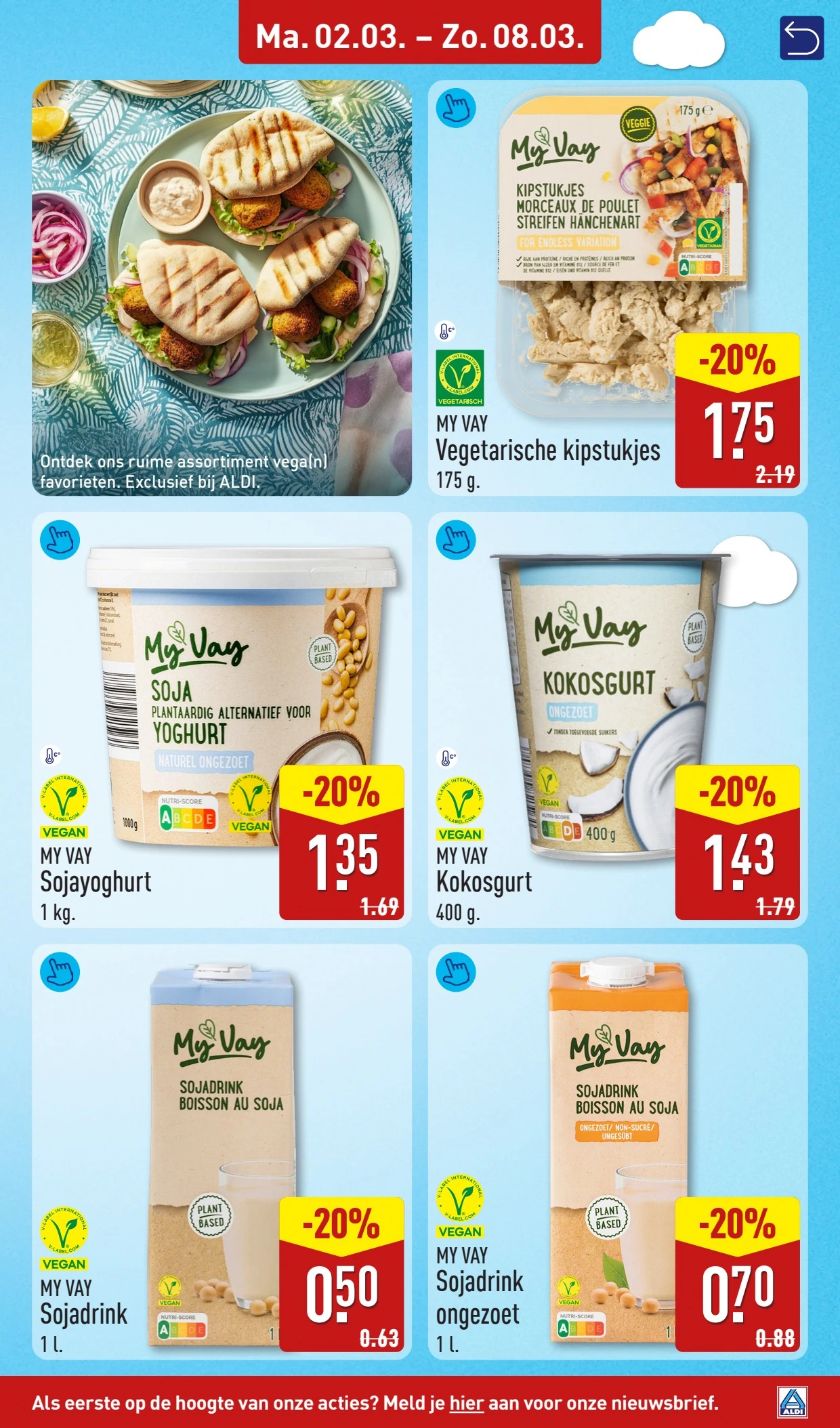Follow the "hier" newsletter signup link

coord(466,1402)
